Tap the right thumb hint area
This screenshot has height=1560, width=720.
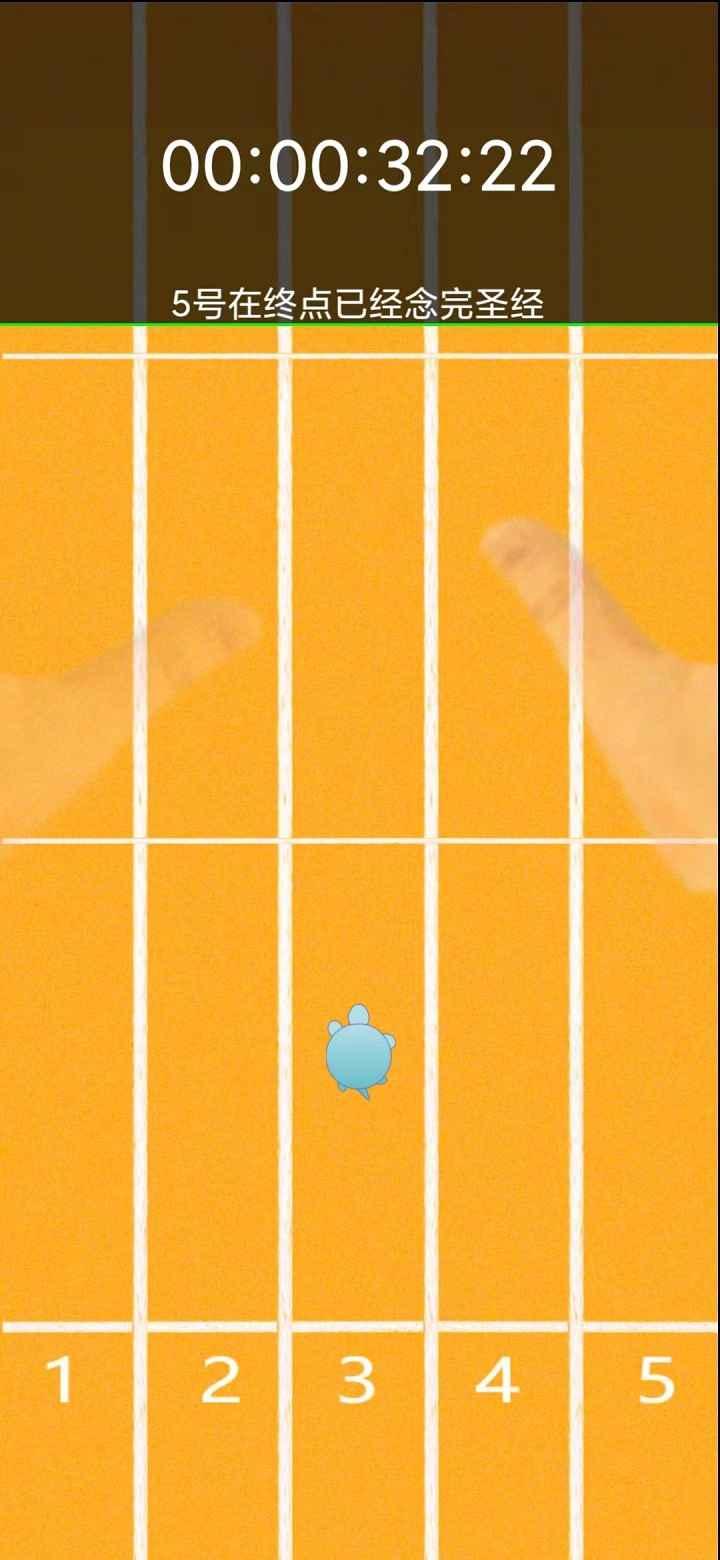[610, 680]
